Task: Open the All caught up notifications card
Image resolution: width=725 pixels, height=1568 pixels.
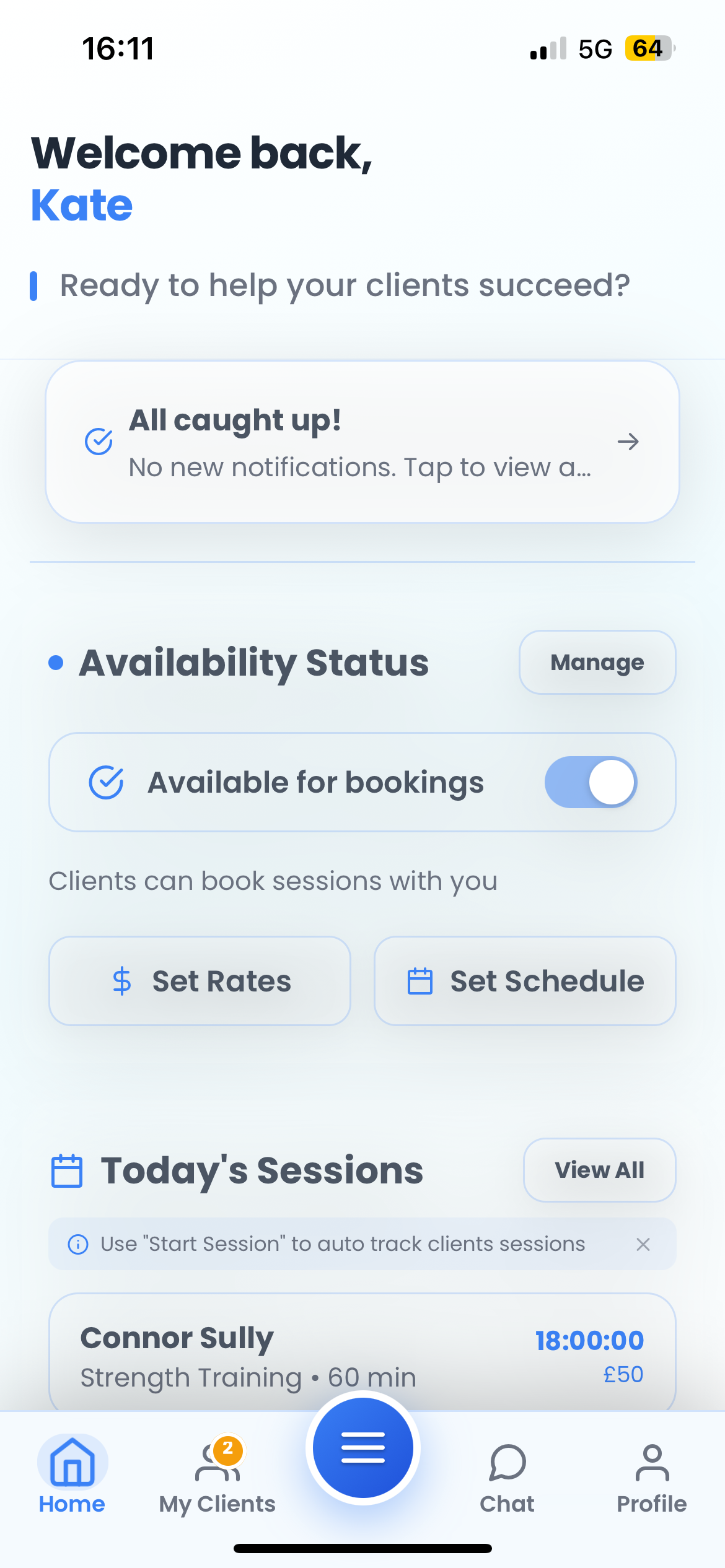Action: (362, 442)
